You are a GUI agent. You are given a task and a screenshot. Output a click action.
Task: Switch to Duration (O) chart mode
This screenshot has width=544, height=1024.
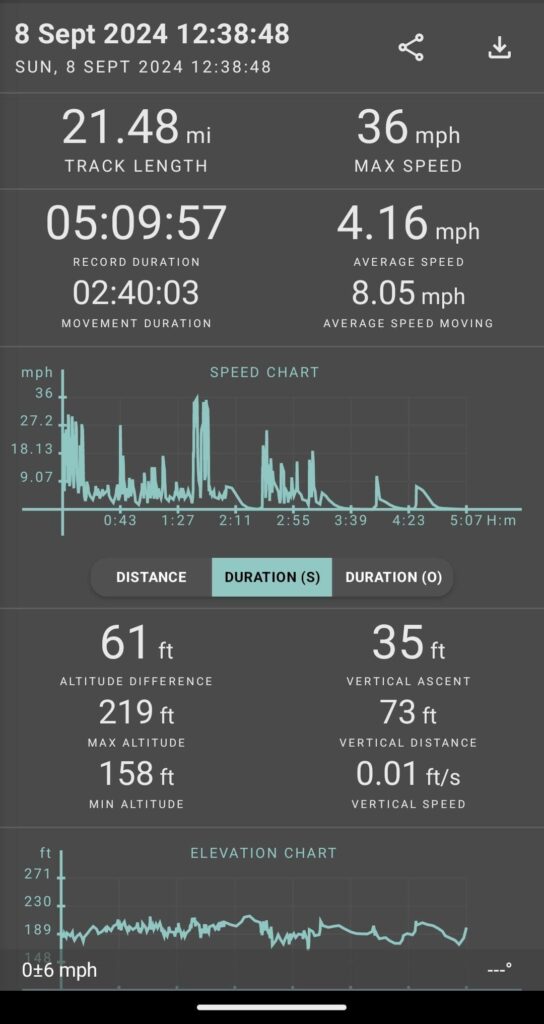click(x=393, y=577)
